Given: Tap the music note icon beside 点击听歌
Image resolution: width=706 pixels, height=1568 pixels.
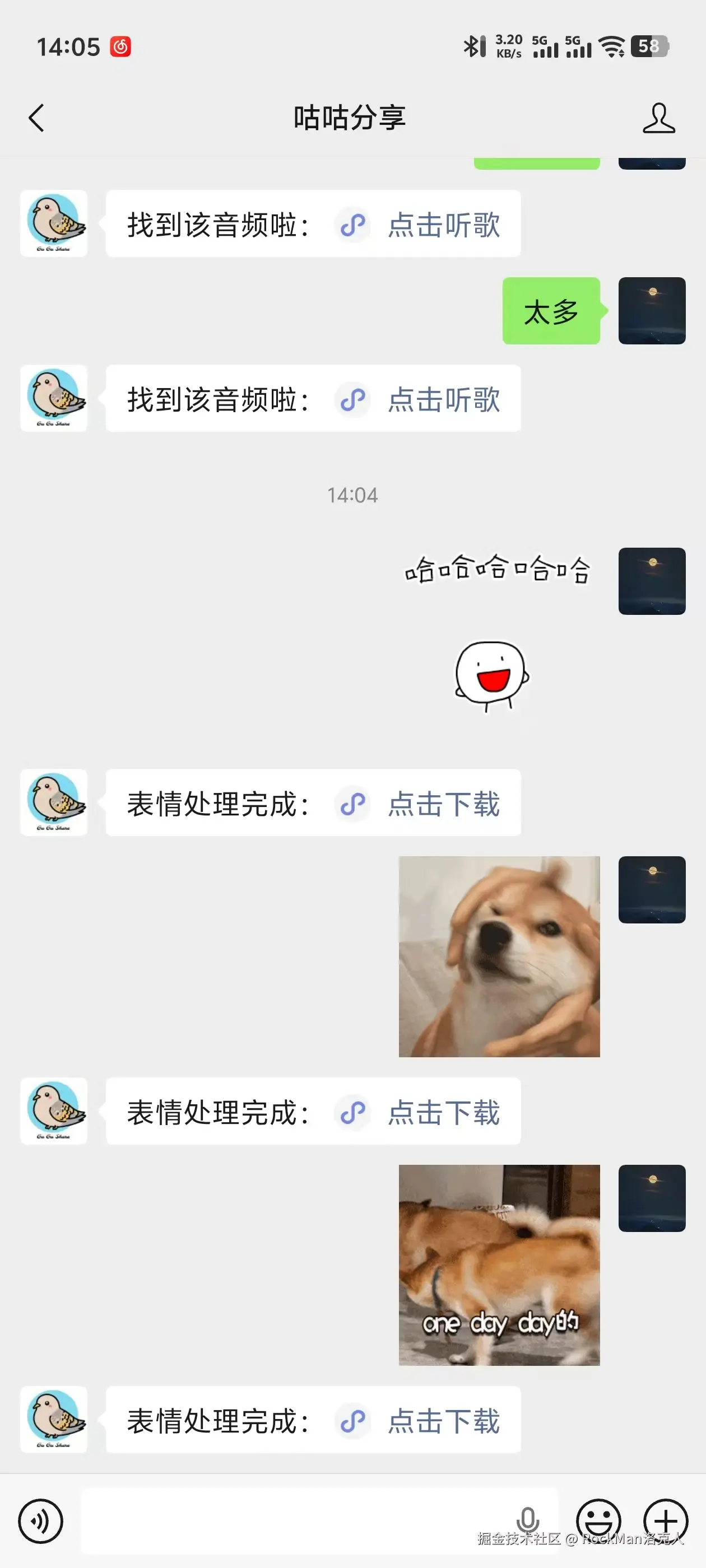Looking at the screenshot, I should (x=352, y=224).
